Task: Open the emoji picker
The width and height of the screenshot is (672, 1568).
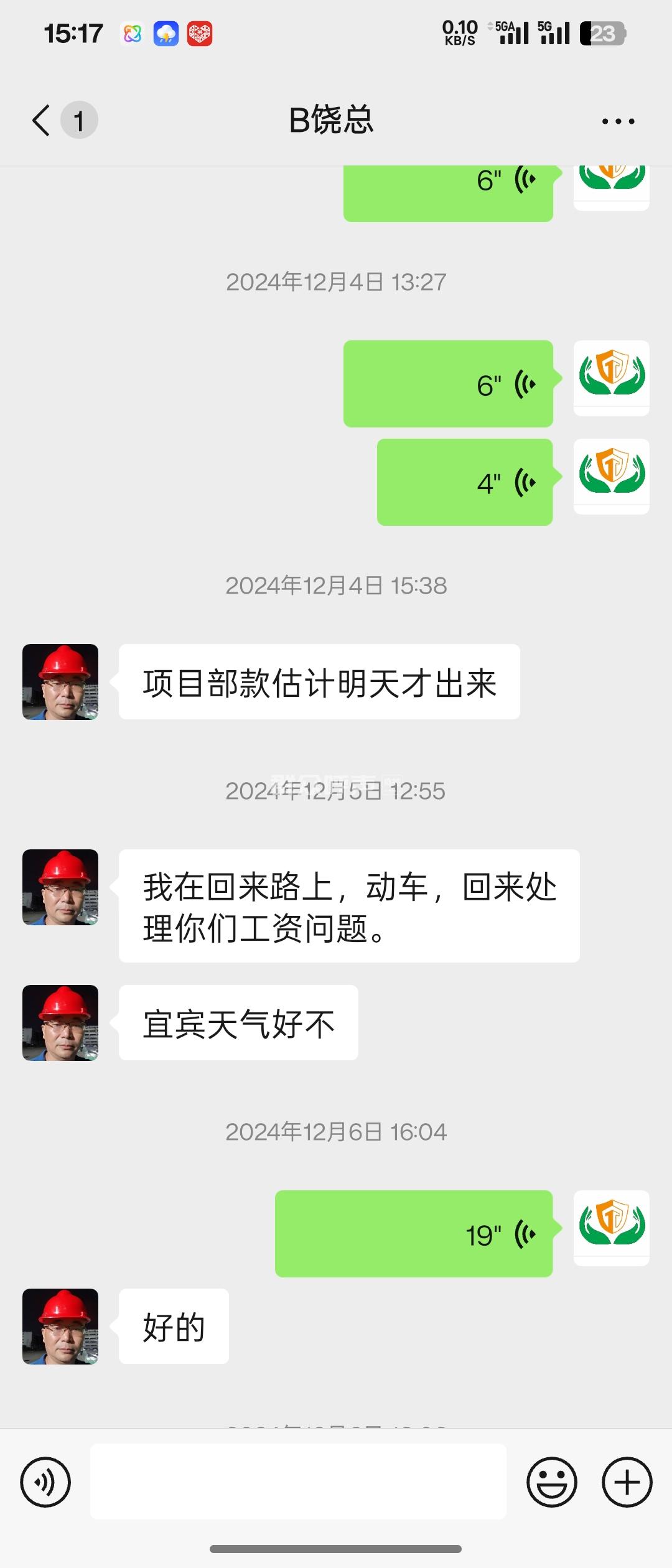Action: (x=551, y=1482)
